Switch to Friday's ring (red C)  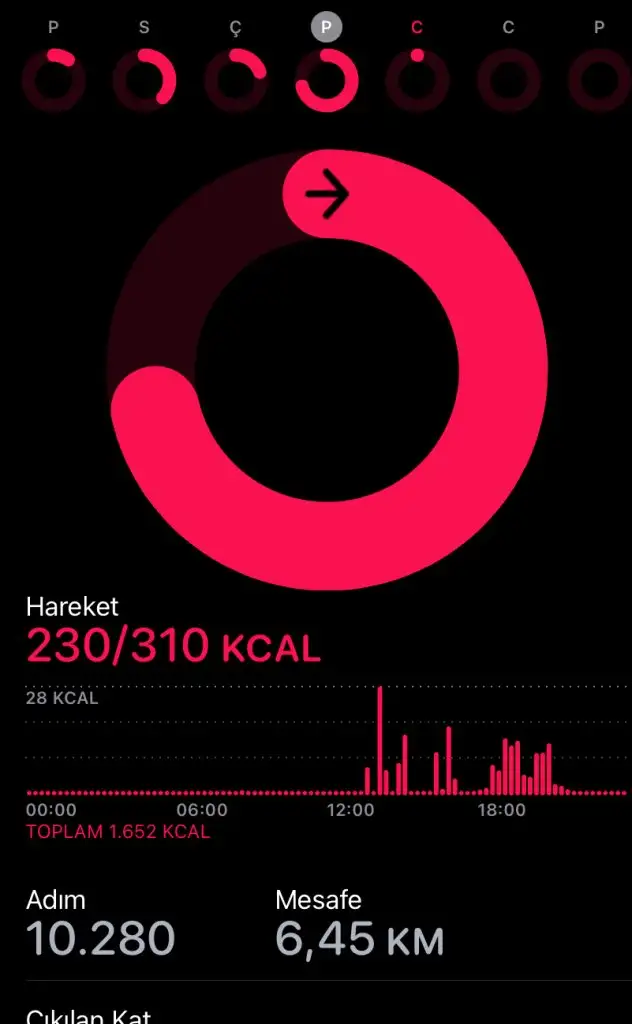point(417,79)
